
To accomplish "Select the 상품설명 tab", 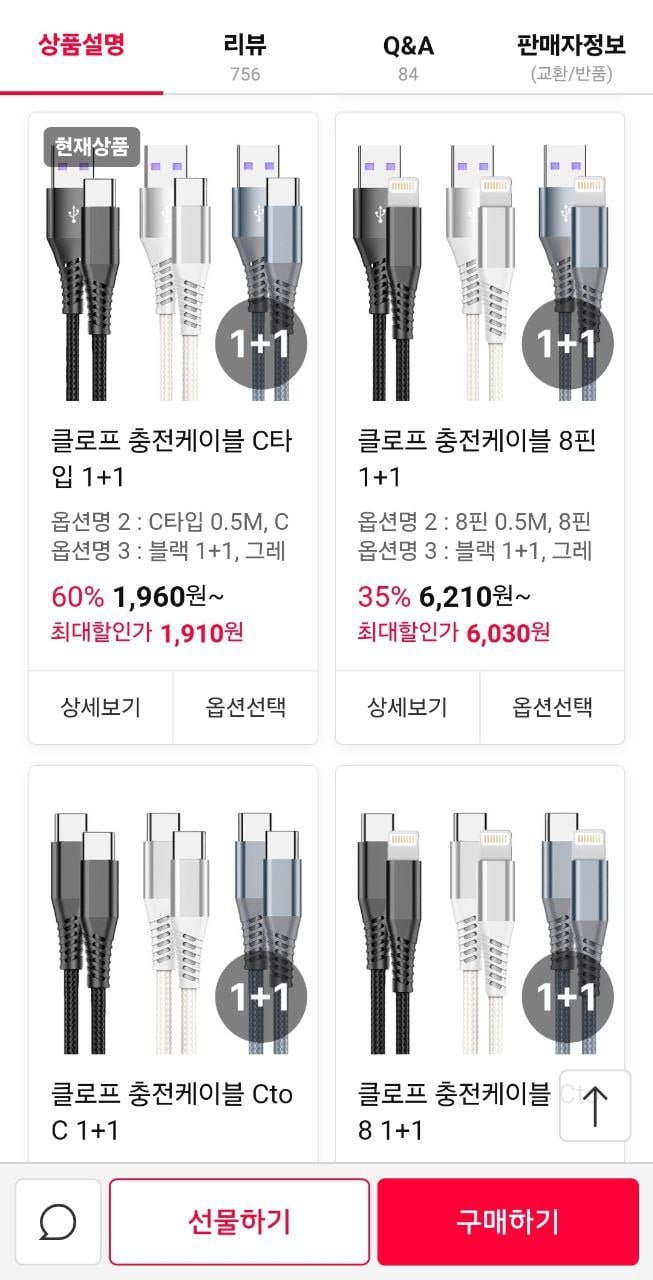I will point(81,46).
